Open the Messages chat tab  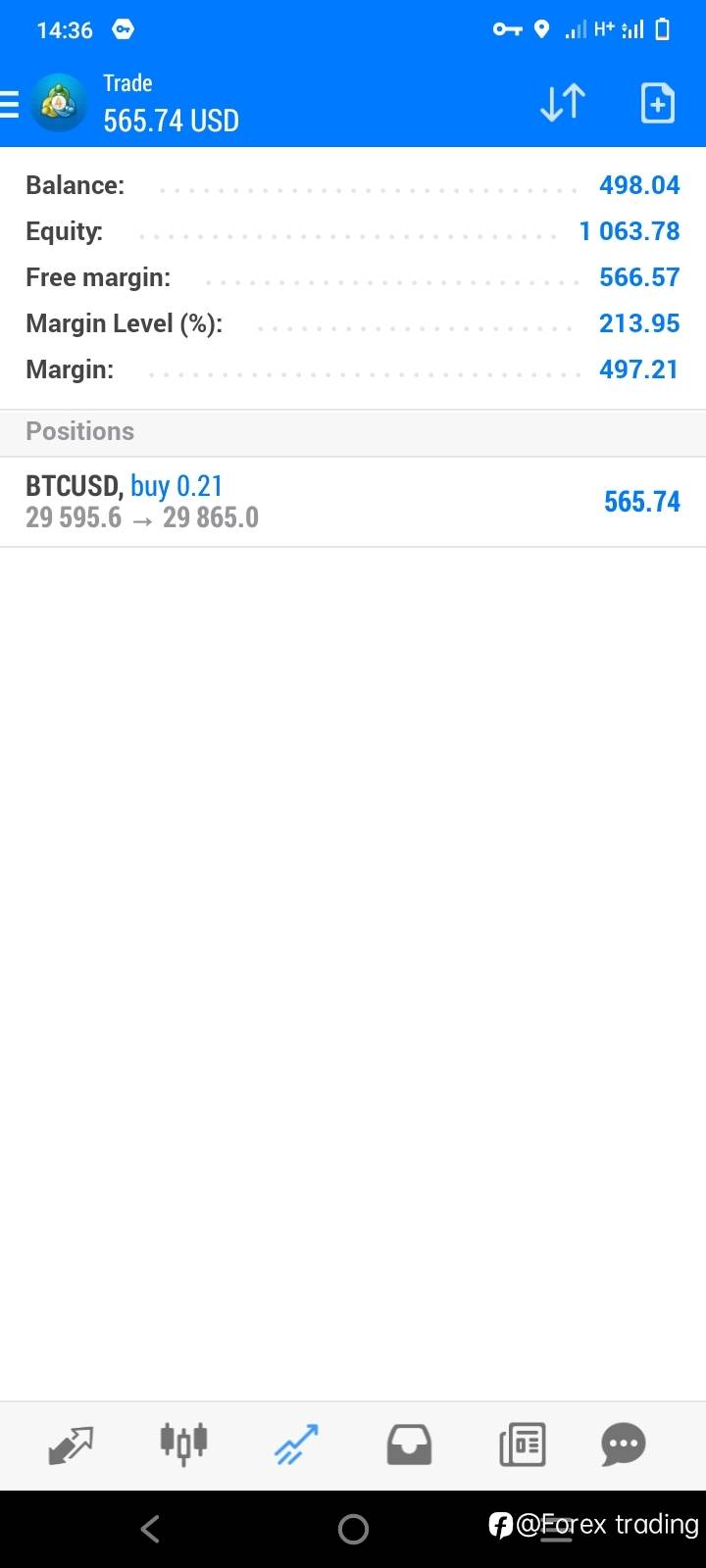pos(624,1445)
